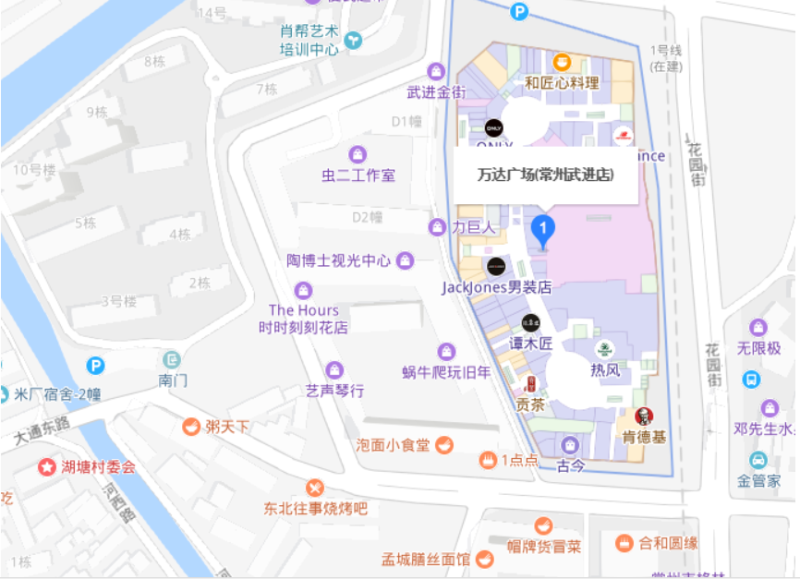
Task: Tap the 陶博士视光中心 marker
Action: [x=405, y=260]
